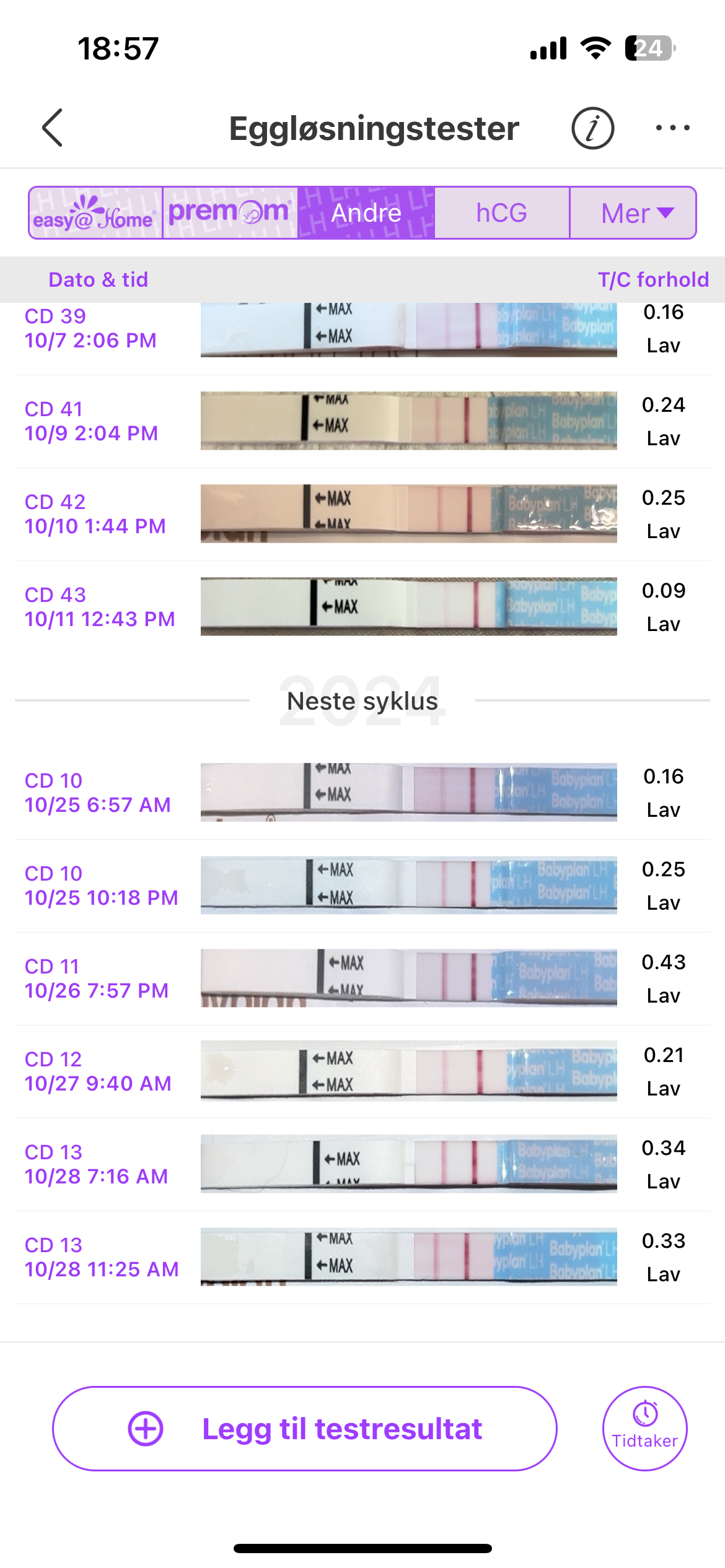Image resolution: width=725 pixels, height=1568 pixels.
Task: Open the CD 39 test from 10/7
Action: tap(362, 329)
